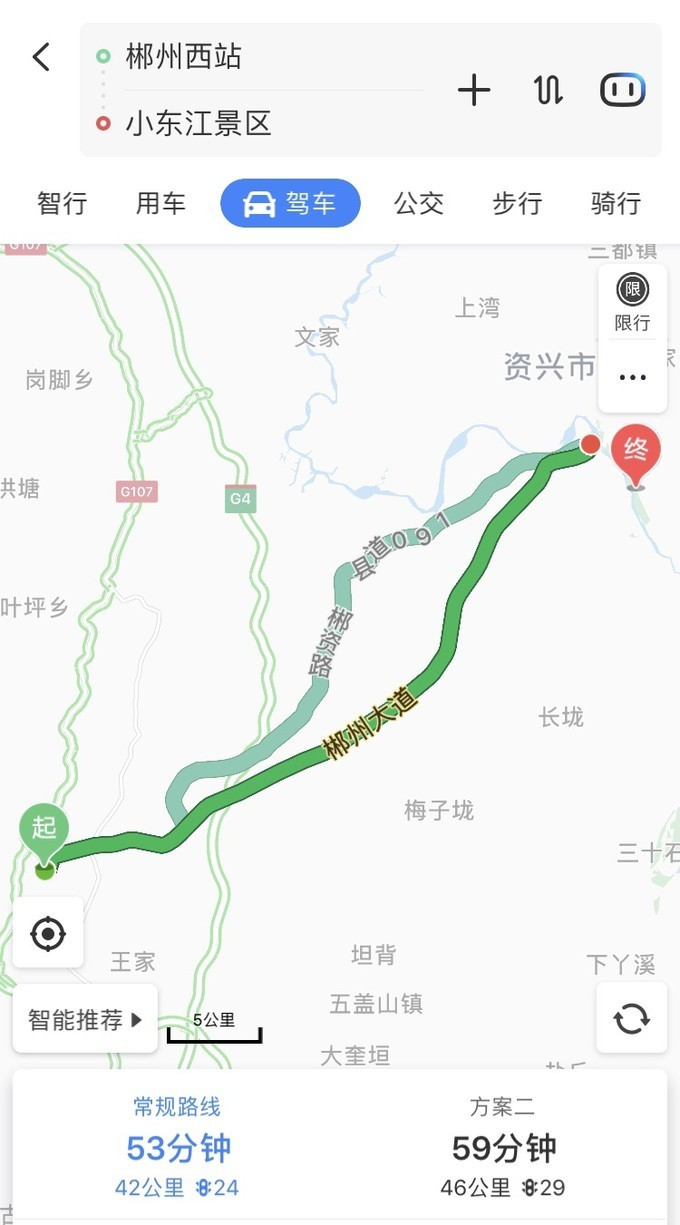
Task: Choose the 方案二 59分钟 route
Action: click(503, 1147)
